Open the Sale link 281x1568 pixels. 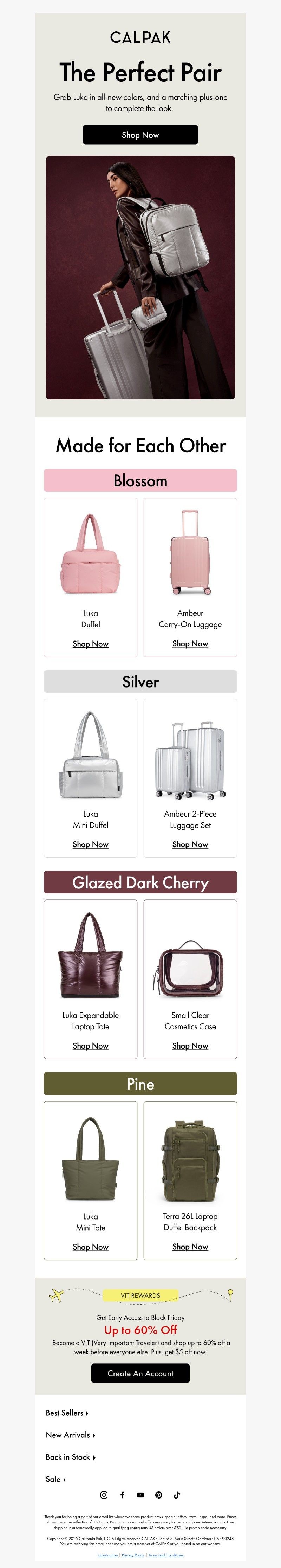[x=55, y=1479]
